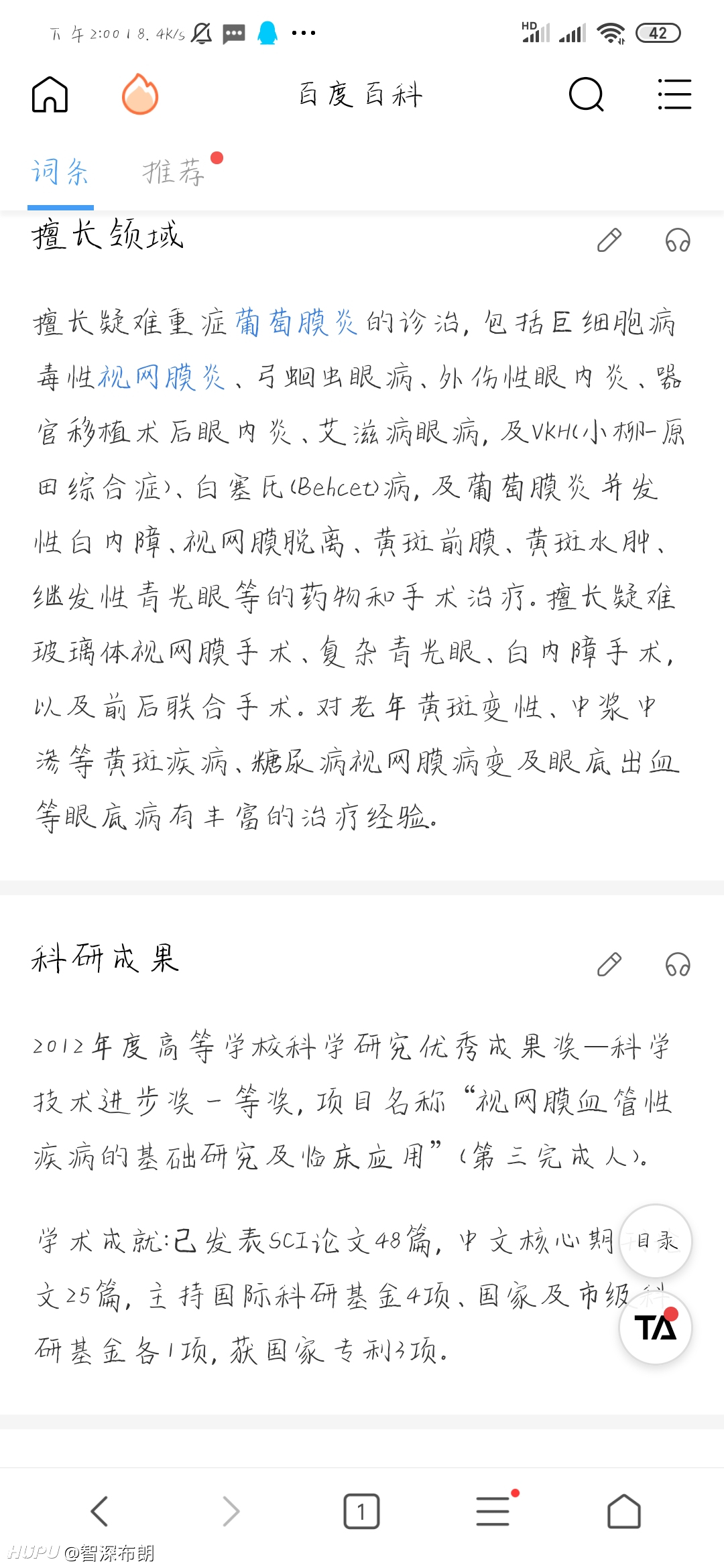Go forward with the browser forward arrow
This screenshot has height=1568, width=724.
(x=231, y=1511)
